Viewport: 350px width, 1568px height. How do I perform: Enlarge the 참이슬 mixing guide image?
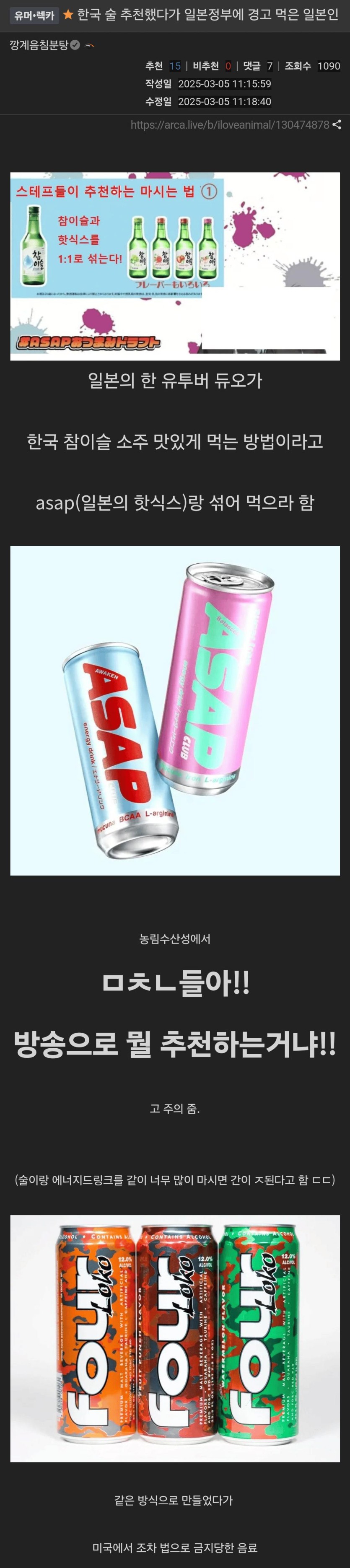pyautogui.click(x=175, y=266)
